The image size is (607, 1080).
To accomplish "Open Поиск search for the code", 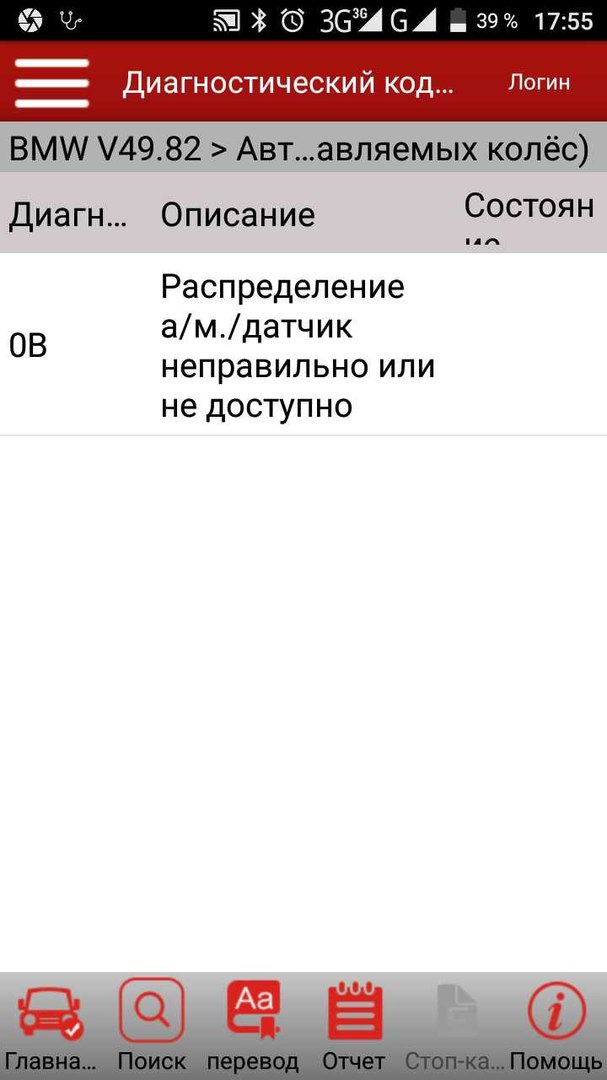I will point(152,1026).
